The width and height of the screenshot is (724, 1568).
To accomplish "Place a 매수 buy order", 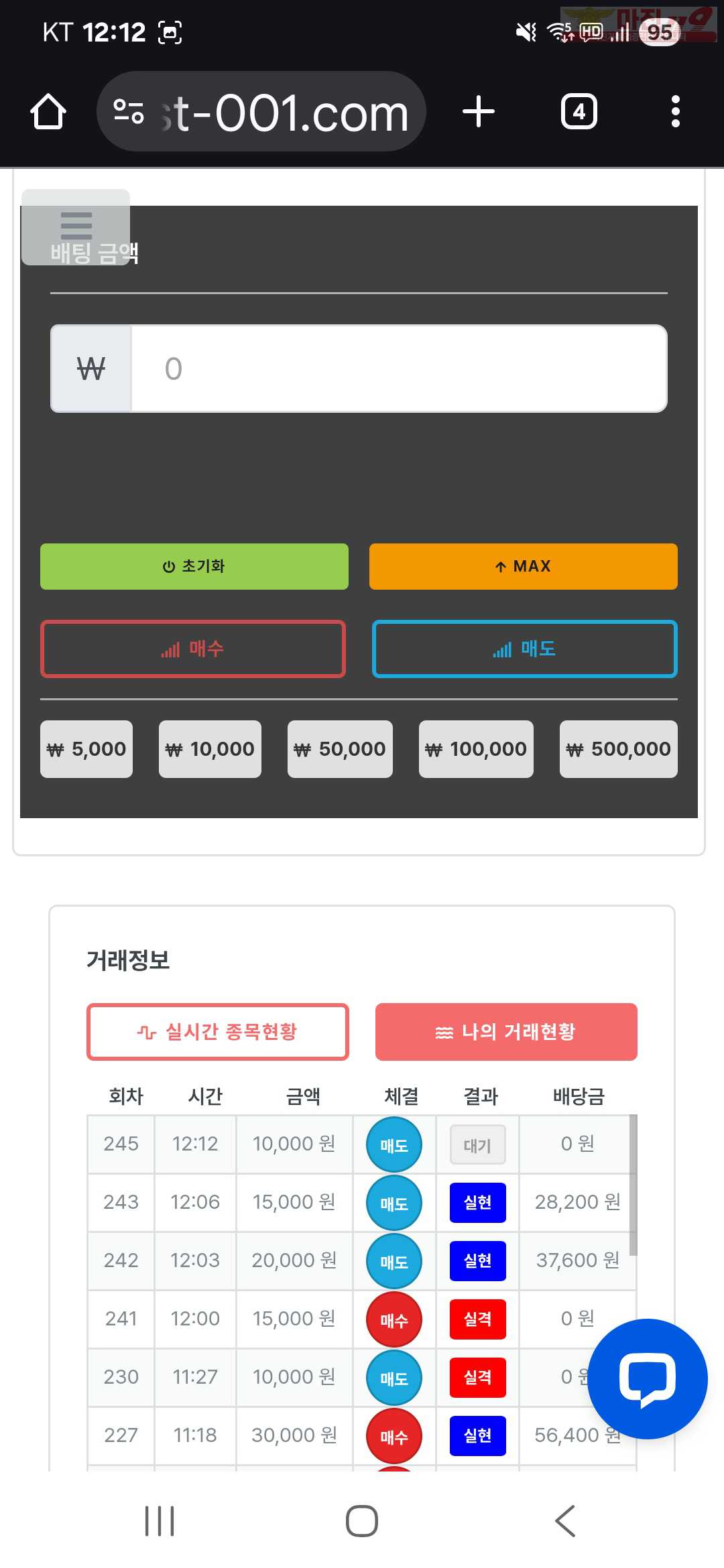I will click(193, 649).
